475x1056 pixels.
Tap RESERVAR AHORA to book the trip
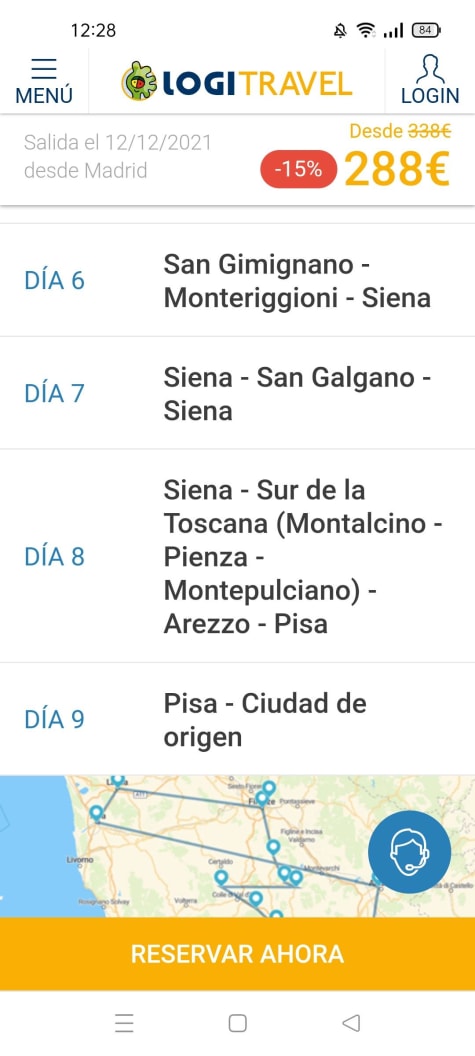tap(237, 954)
